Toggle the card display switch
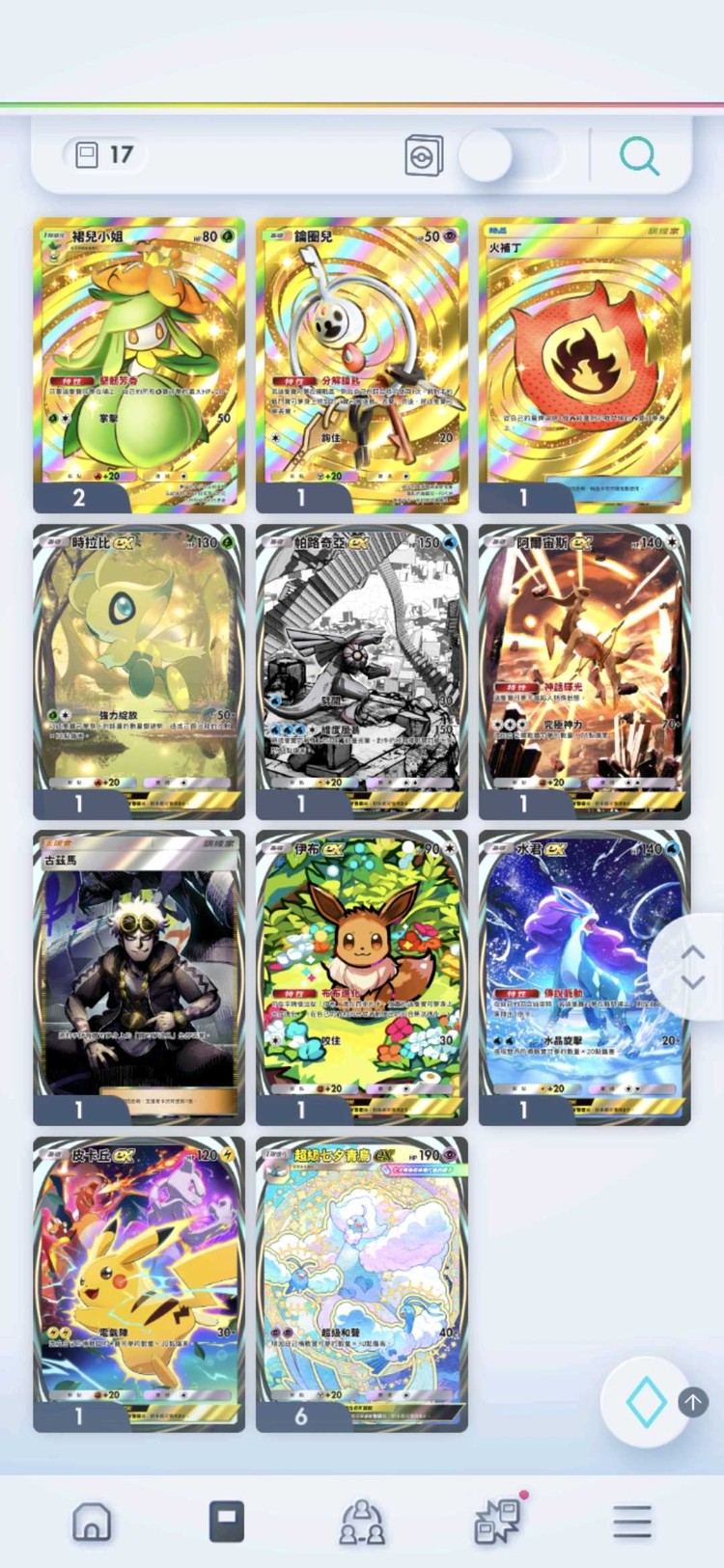Viewport: 724px width, 1568px height. point(509,155)
